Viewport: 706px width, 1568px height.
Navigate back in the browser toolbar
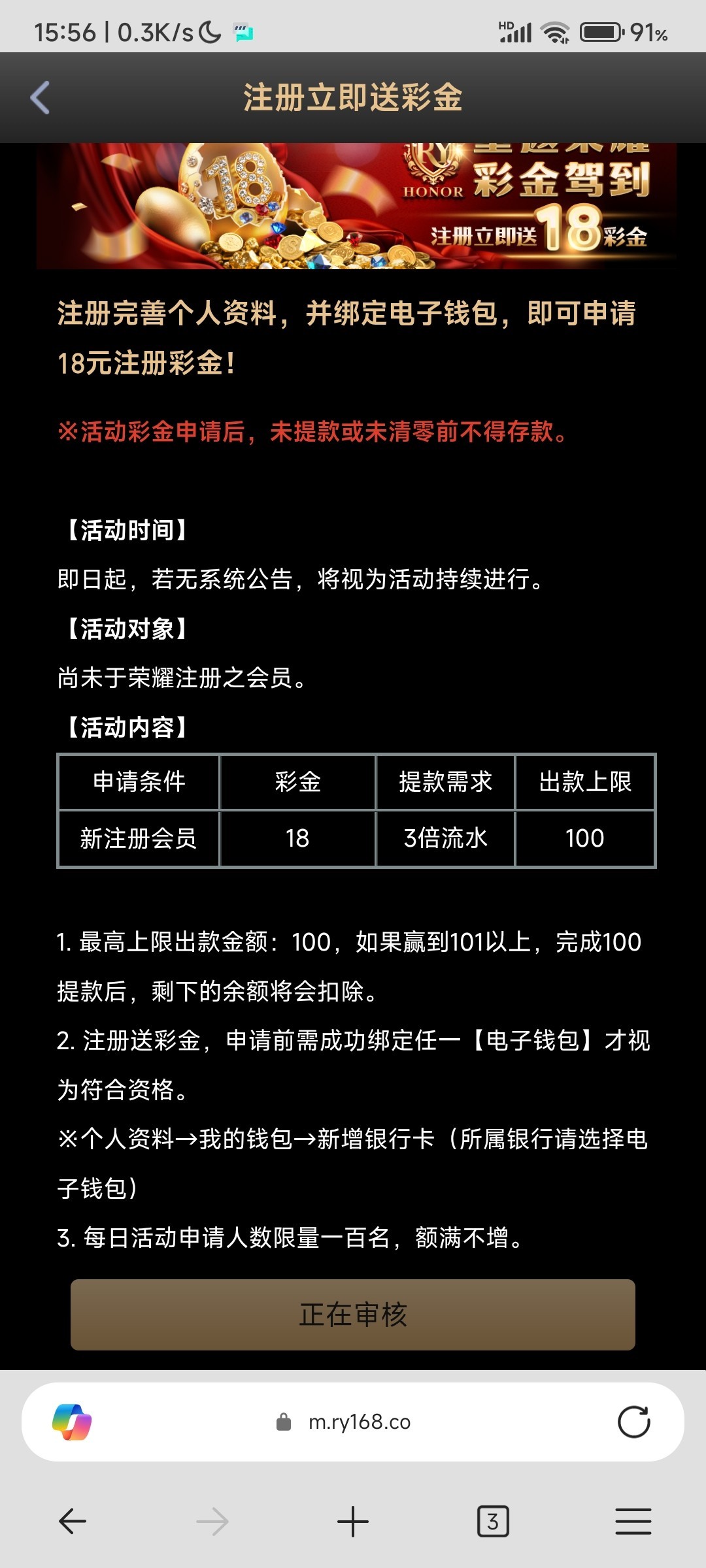(73, 1521)
